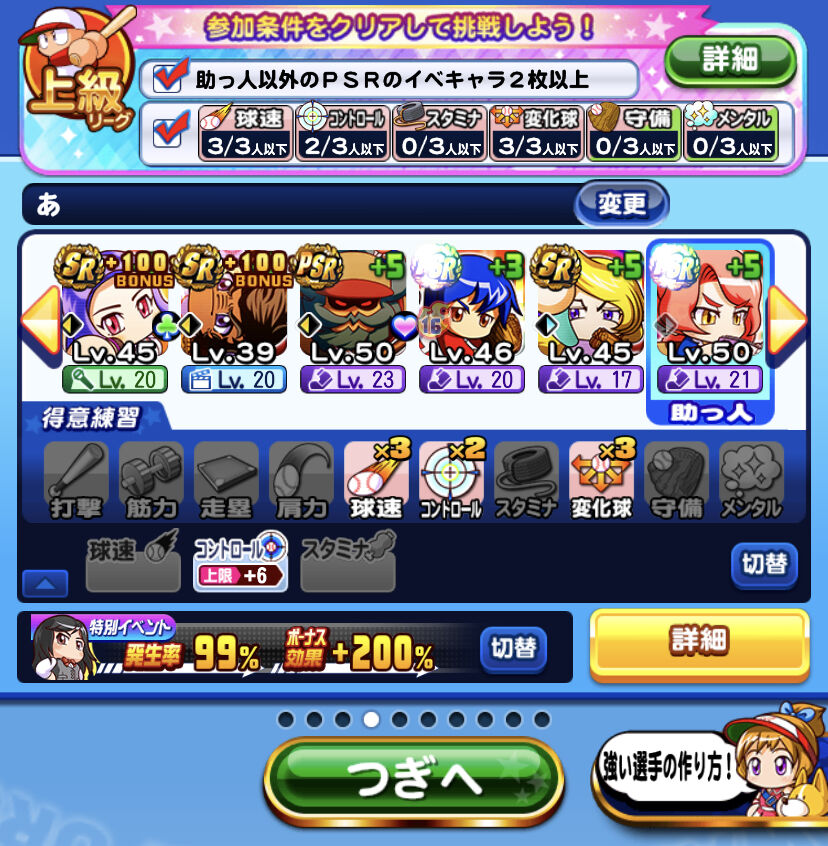The height and width of the screenshot is (846, 828).
Task: Select the Lv.46 blue-haired character card
Action: pyautogui.click(x=472, y=319)
